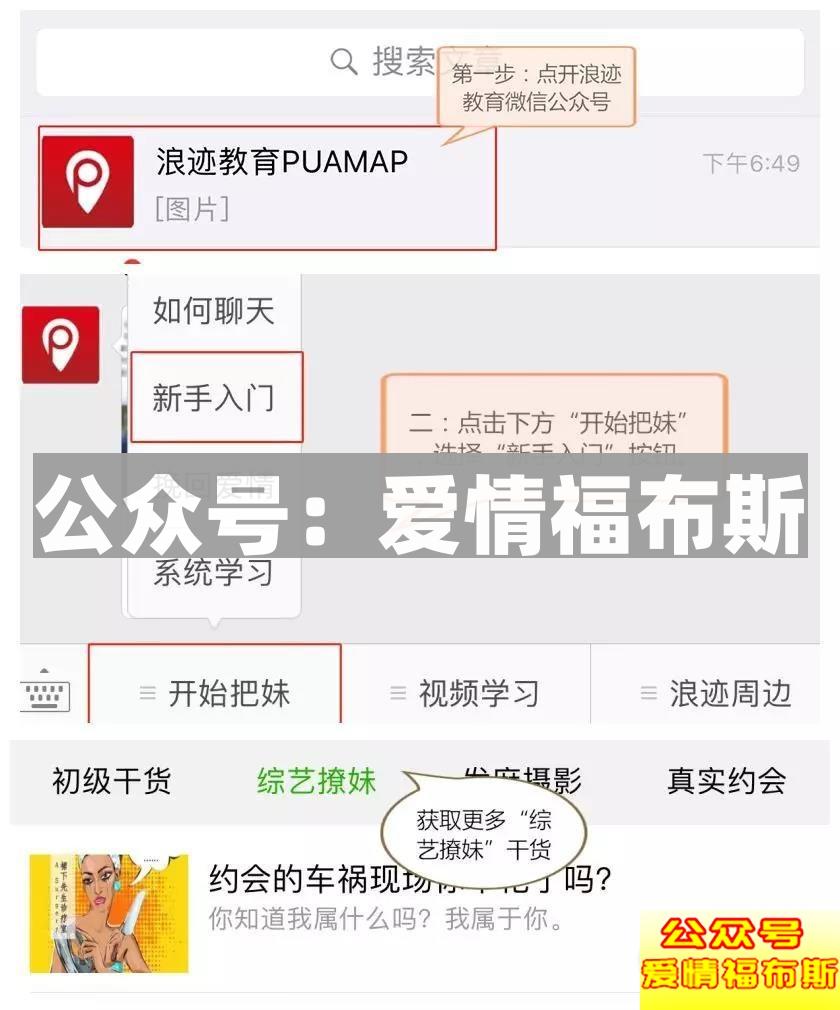Screen dimensions: 840x1010
Task: Select the 综艺撩妹 tab
Action: [x=317, y=782]
